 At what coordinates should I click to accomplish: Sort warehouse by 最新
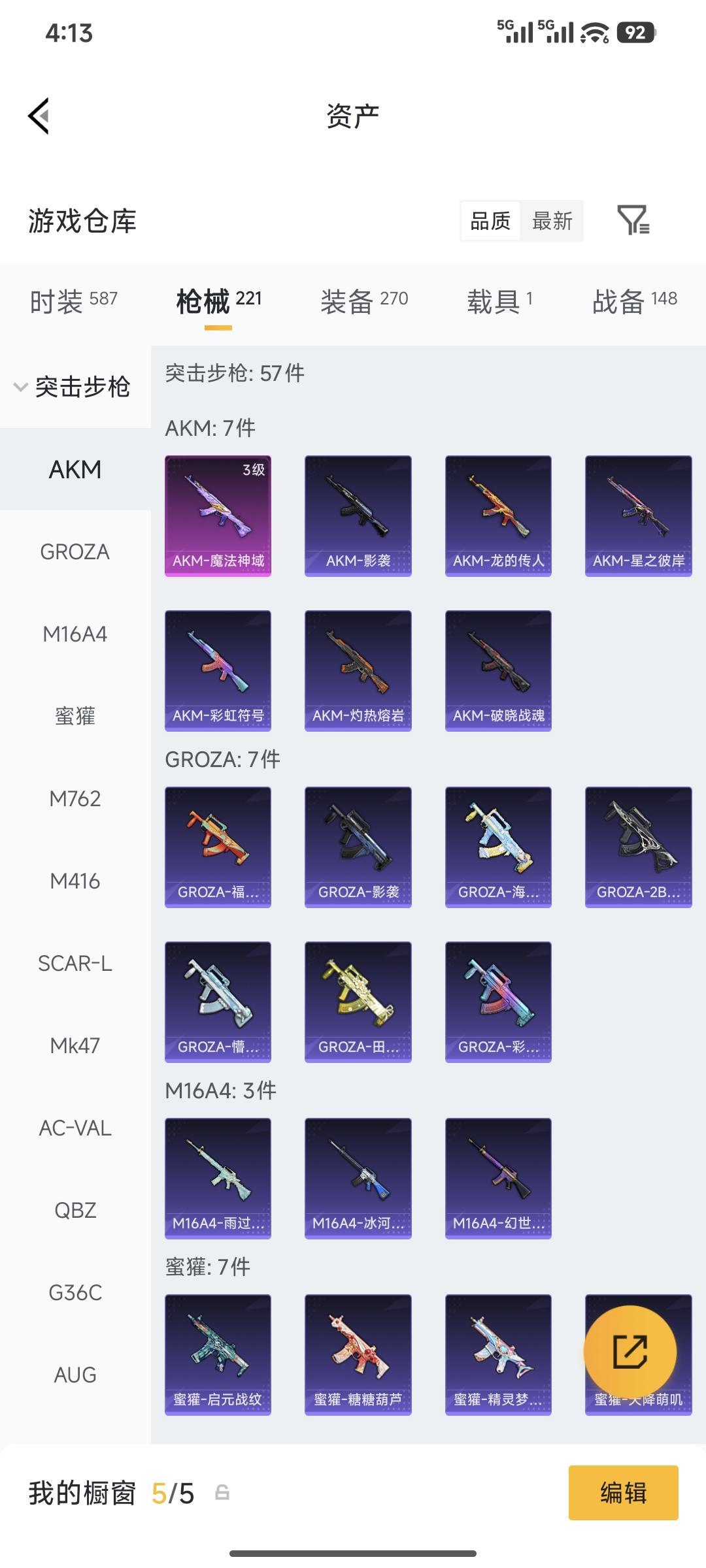pos(552,221)
